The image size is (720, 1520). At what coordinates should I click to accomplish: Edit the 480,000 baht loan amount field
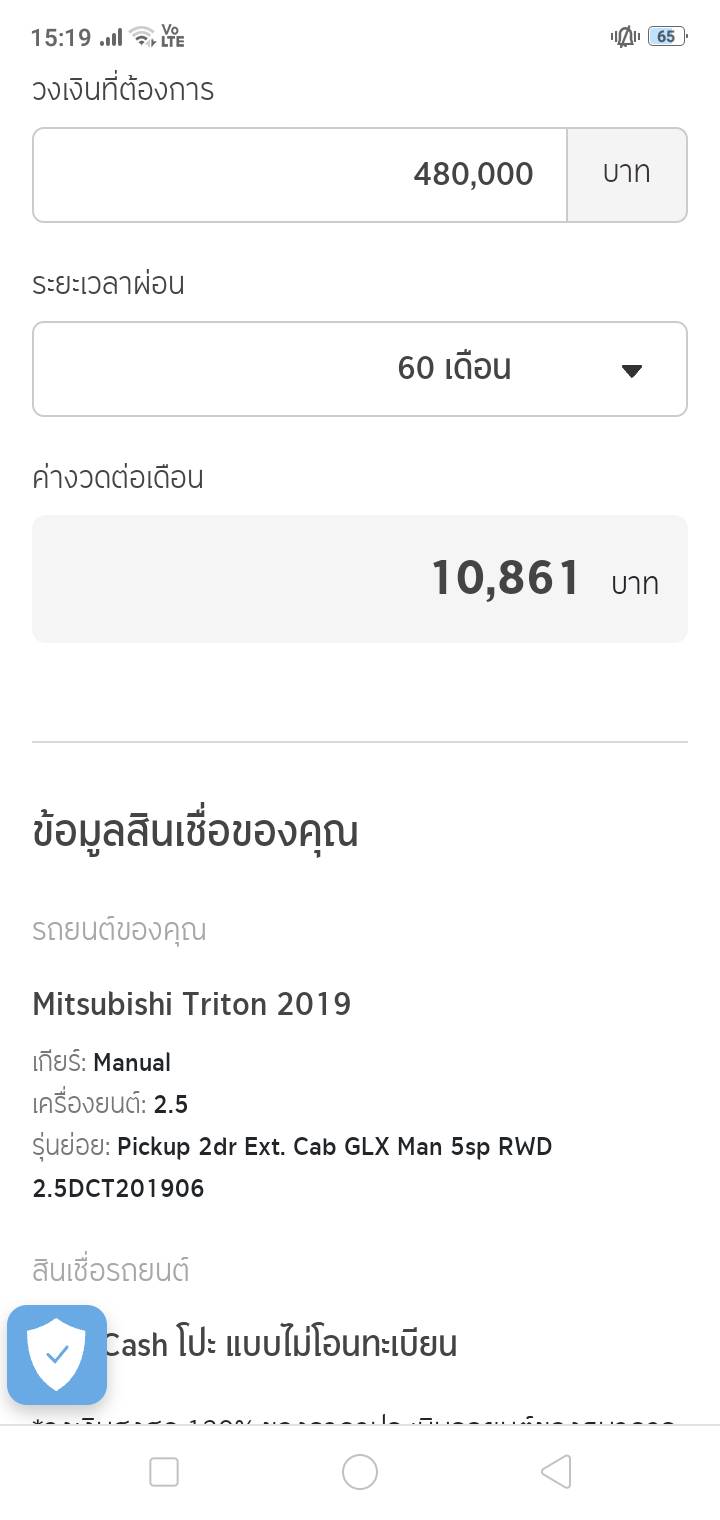click(x=300, y=174)
